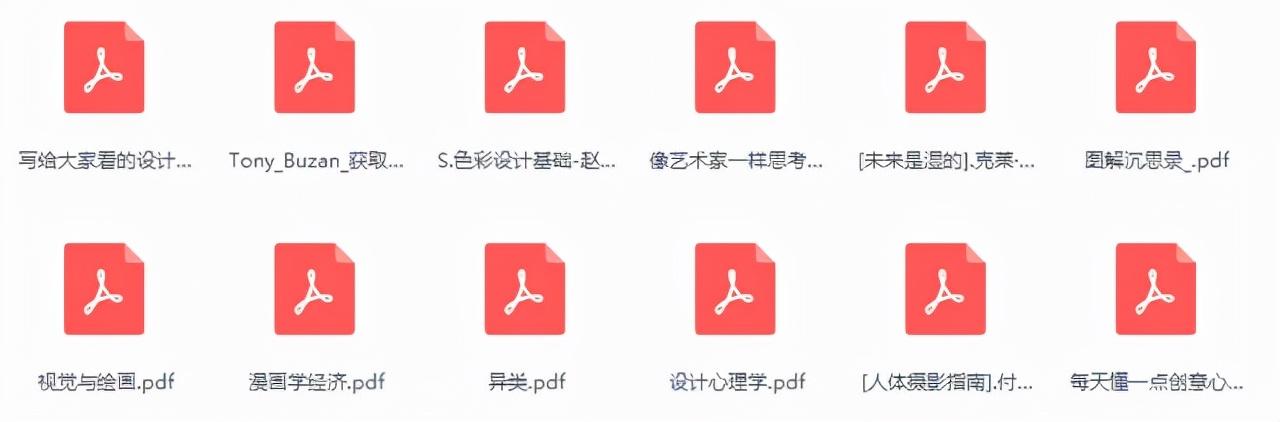Open the [未来是湿的] PDF file
The image size is (1280, 422).
[945, 67]
